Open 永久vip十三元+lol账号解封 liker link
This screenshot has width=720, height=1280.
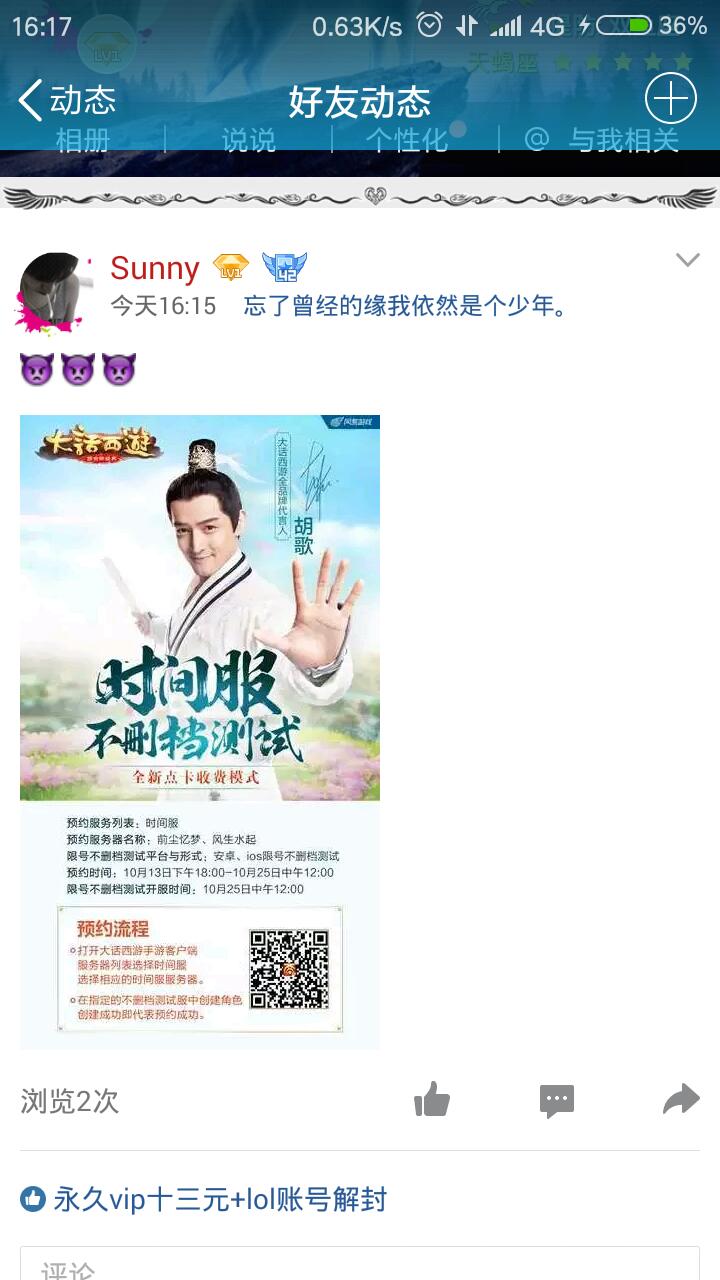coord(219,1198)
